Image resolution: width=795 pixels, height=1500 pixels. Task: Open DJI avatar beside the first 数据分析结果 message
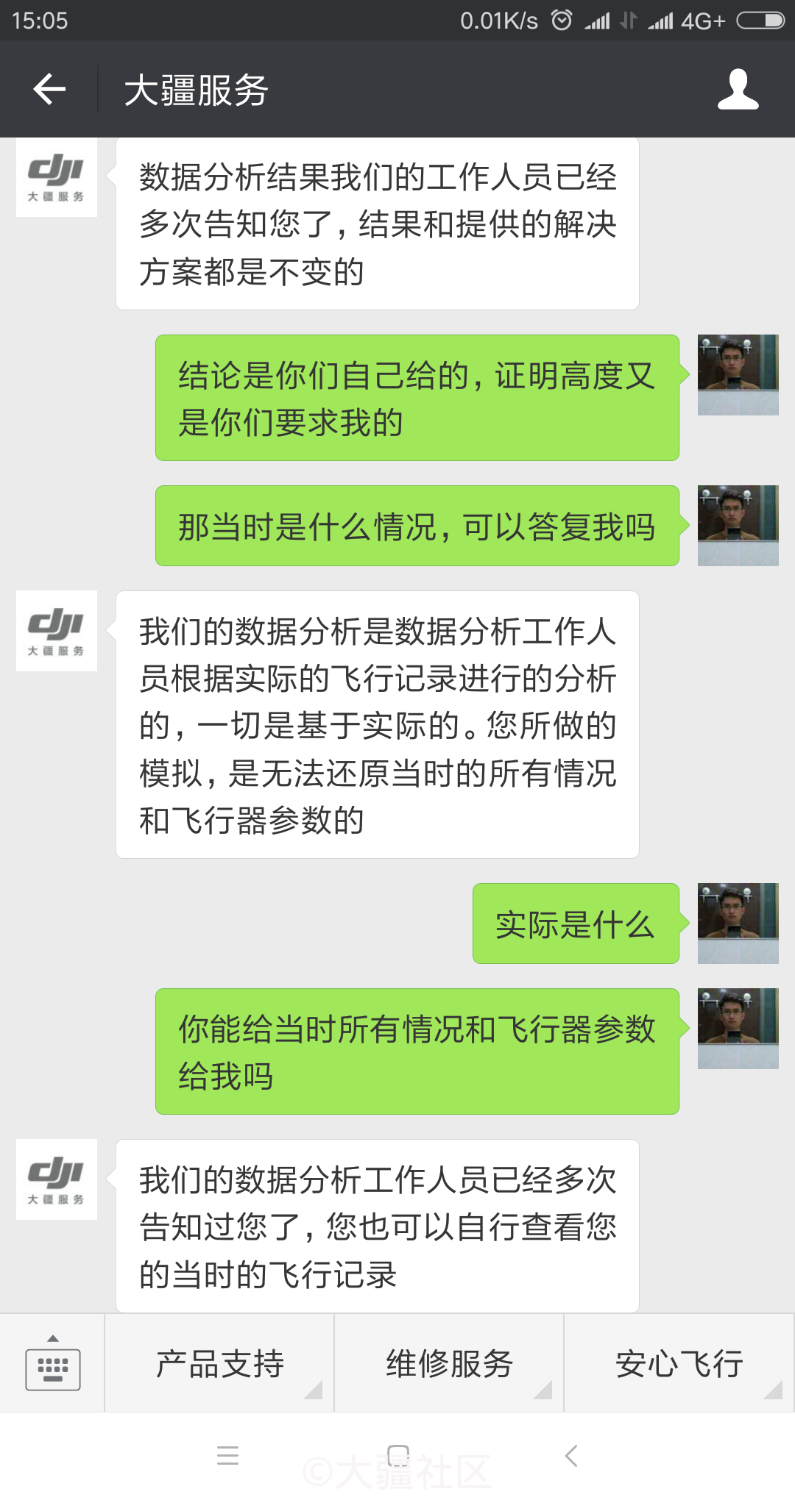pyautogui.click(x=56, y=177)
